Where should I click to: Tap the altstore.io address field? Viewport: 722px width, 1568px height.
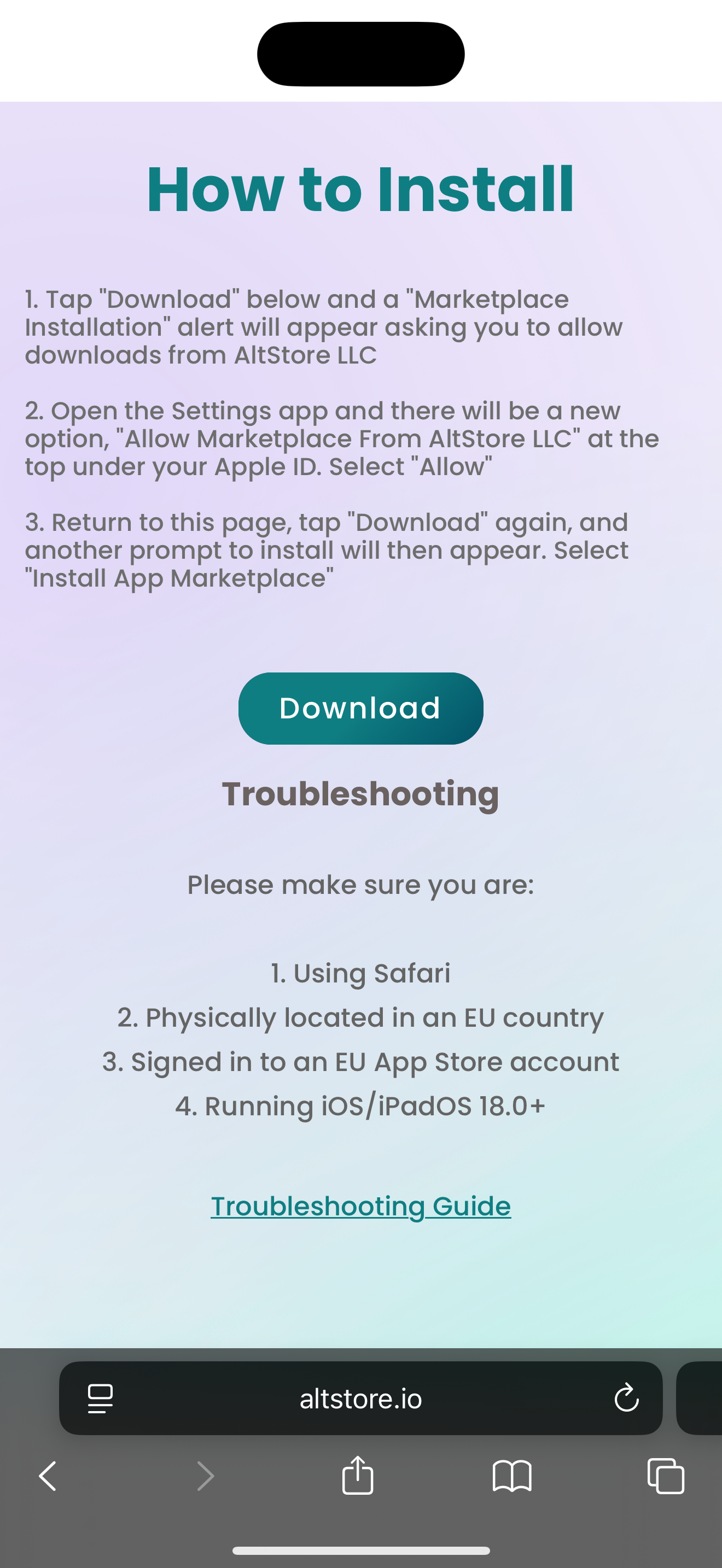[x=360, y=1398]
